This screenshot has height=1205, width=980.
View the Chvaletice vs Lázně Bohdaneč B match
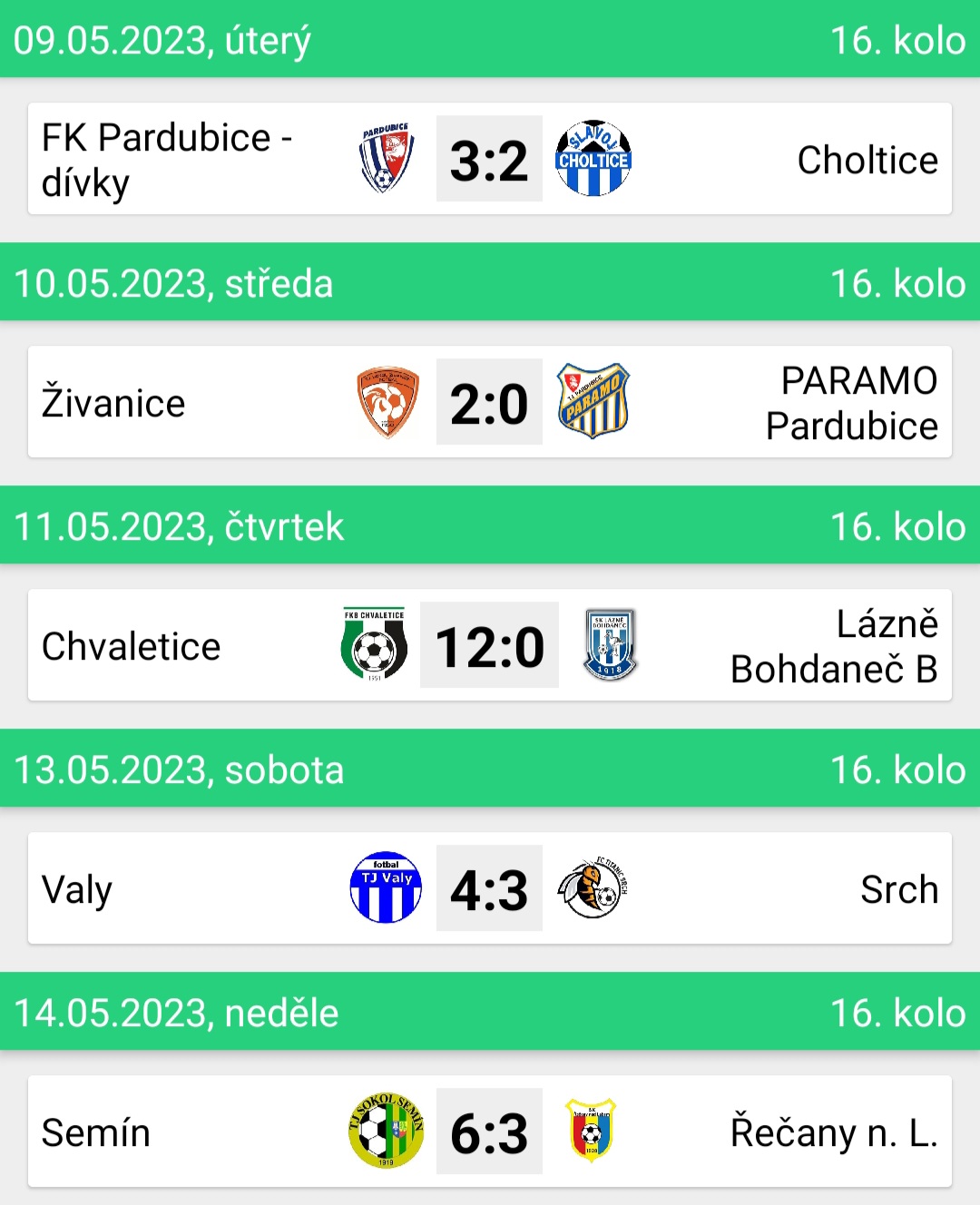point(489,645)
